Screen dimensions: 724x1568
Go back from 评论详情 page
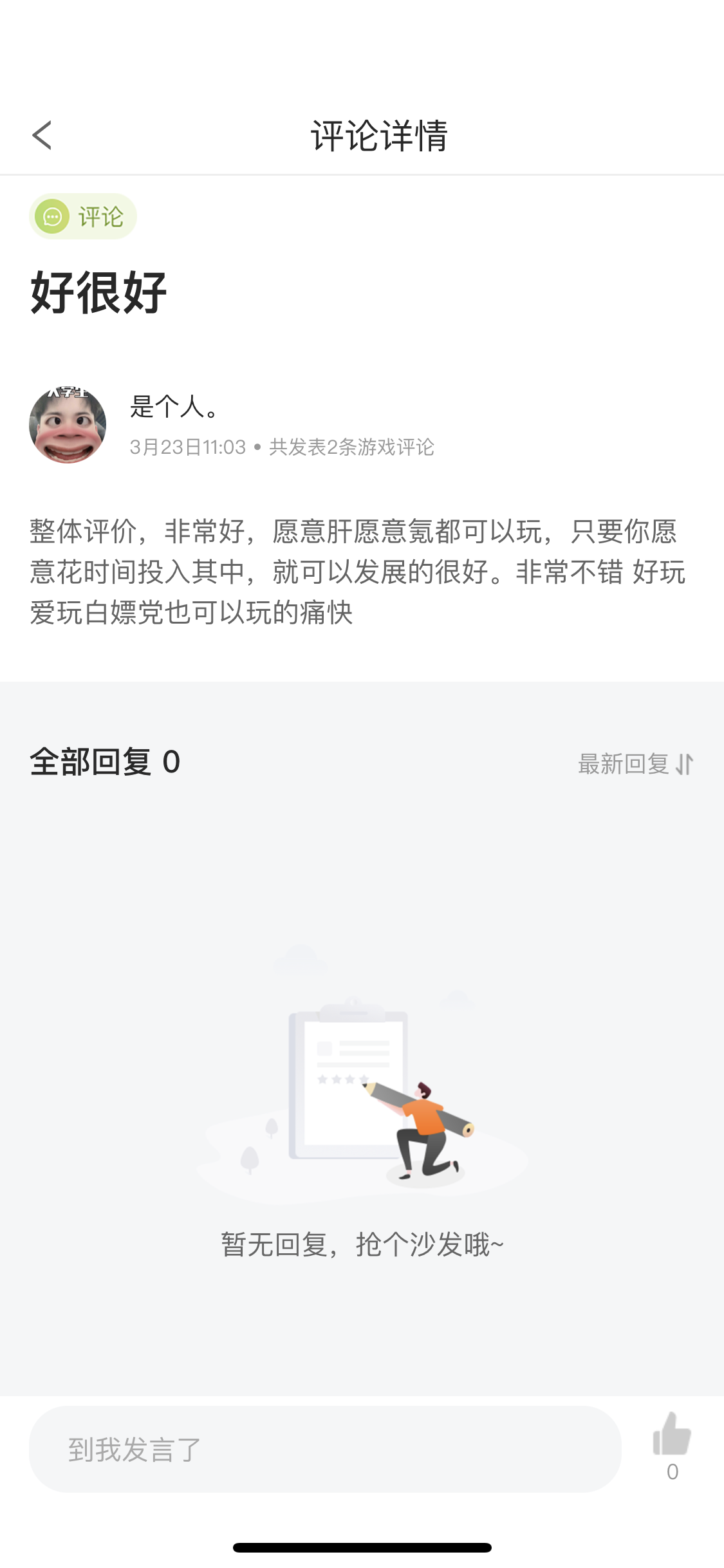tap(42, 135)
